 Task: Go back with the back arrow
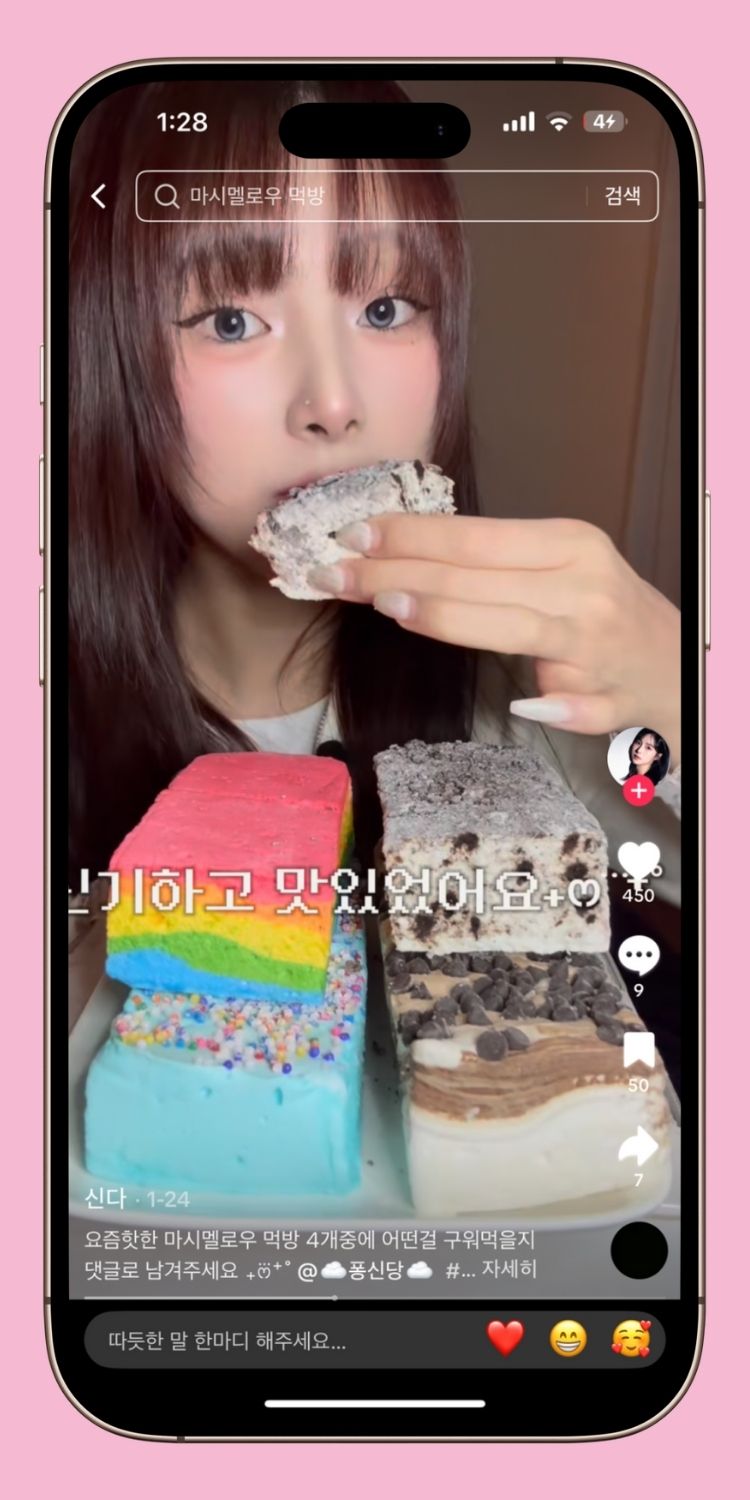(x=98, y=196)
